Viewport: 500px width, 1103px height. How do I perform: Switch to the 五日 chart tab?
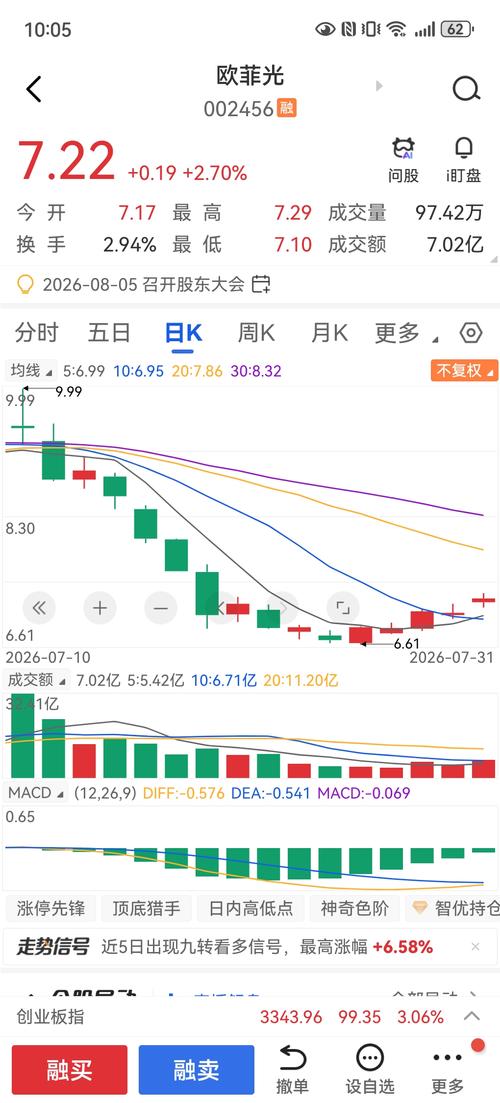coord(109,333)
